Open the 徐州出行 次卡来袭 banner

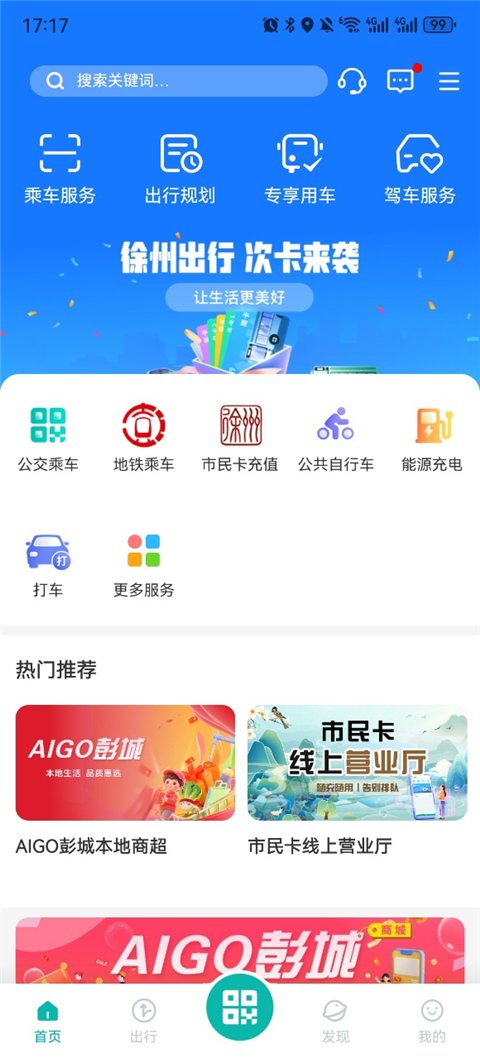click(240, 300)
